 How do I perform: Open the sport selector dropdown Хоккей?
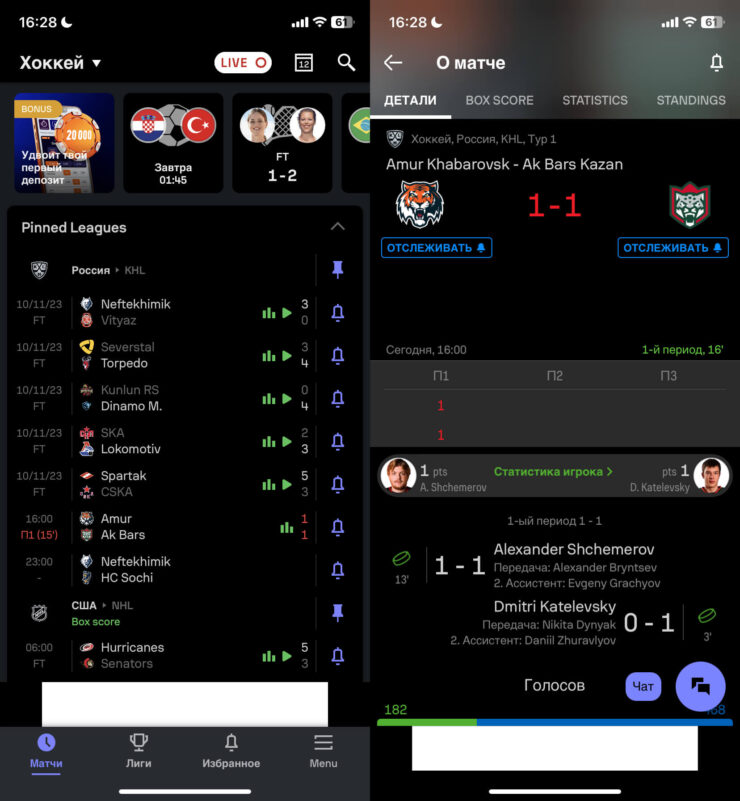point(61,63)
